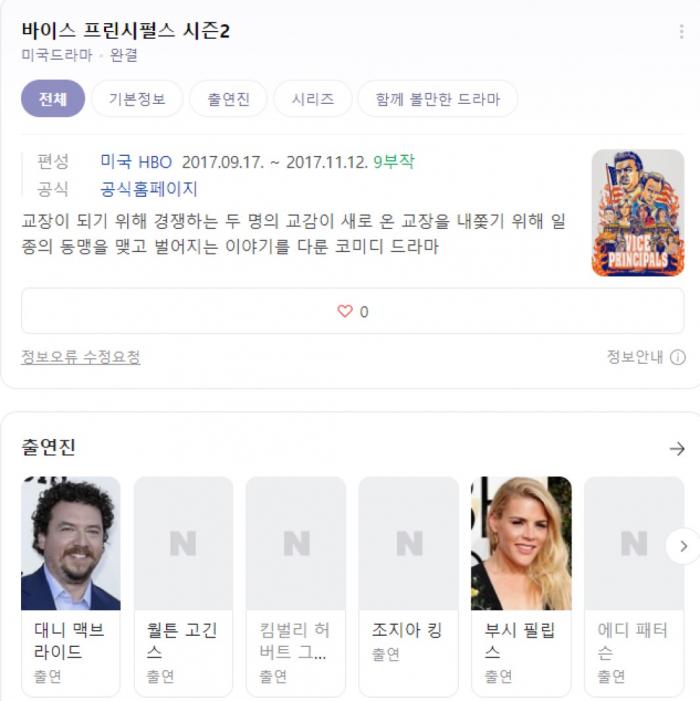Switch to the 기본정보 tab
This screenshot has width=700, height=701.
coord(137,99)
